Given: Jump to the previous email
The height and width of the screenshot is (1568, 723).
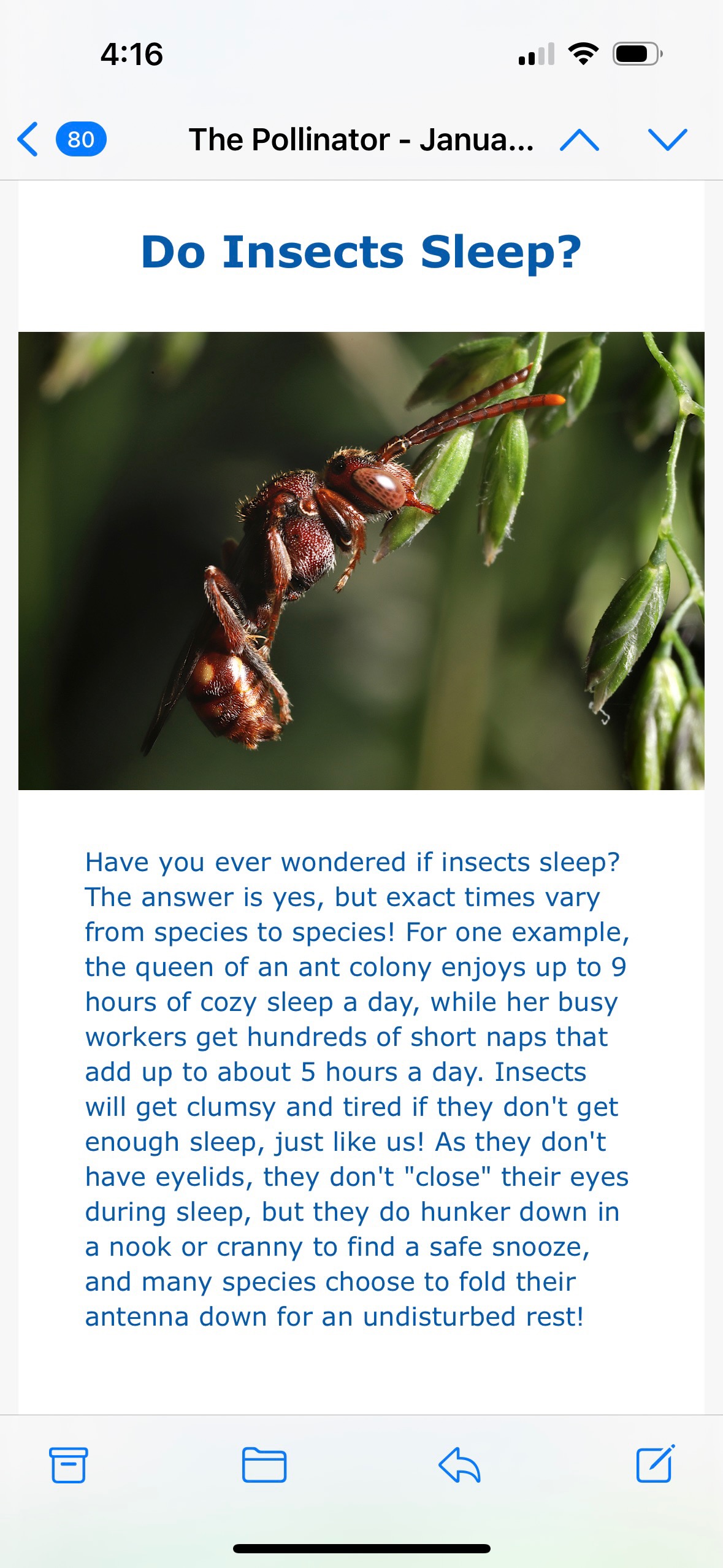Looking at the screenshot, I should pos(579,140).
